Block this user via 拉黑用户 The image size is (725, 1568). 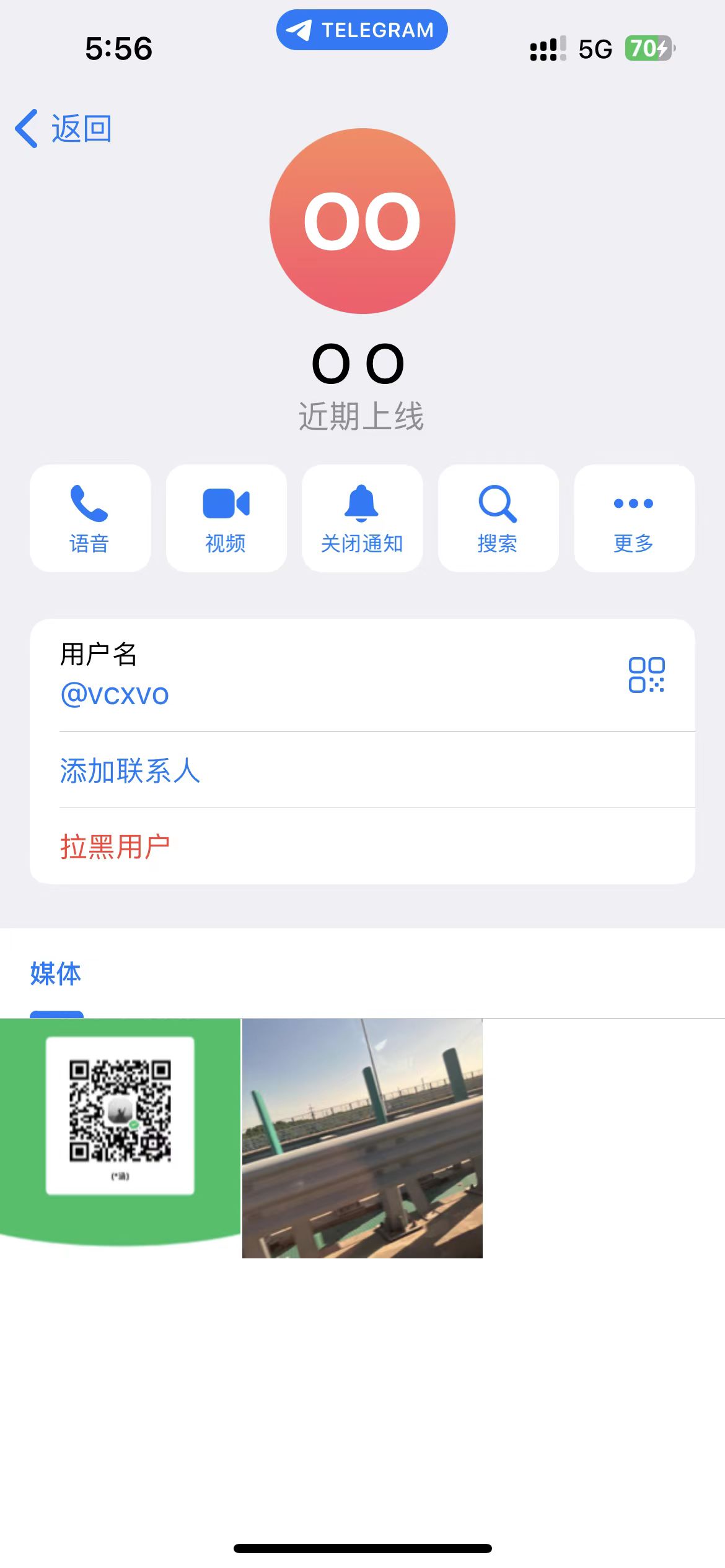tap(115, 847)
